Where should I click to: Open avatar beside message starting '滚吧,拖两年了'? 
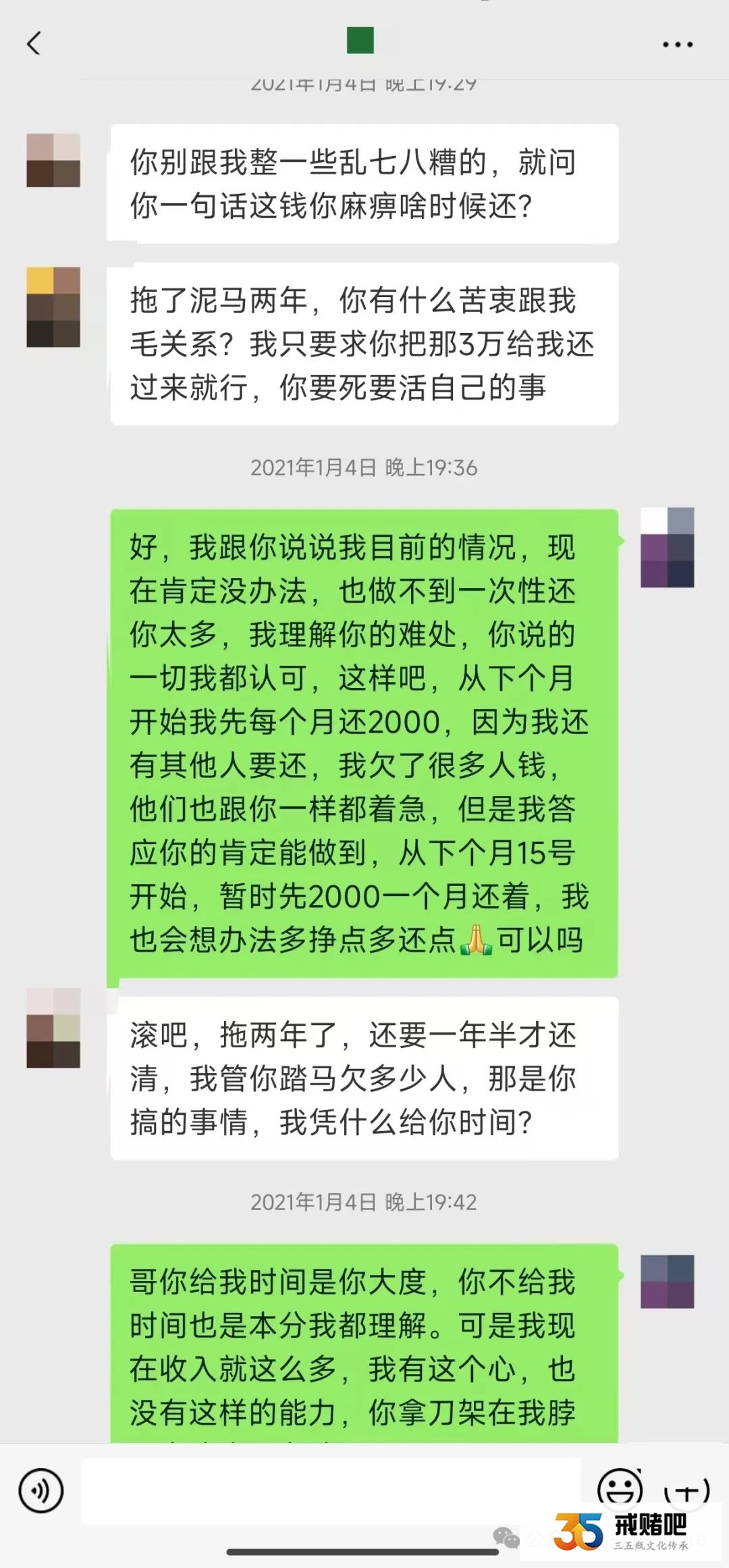[53, 1027]
